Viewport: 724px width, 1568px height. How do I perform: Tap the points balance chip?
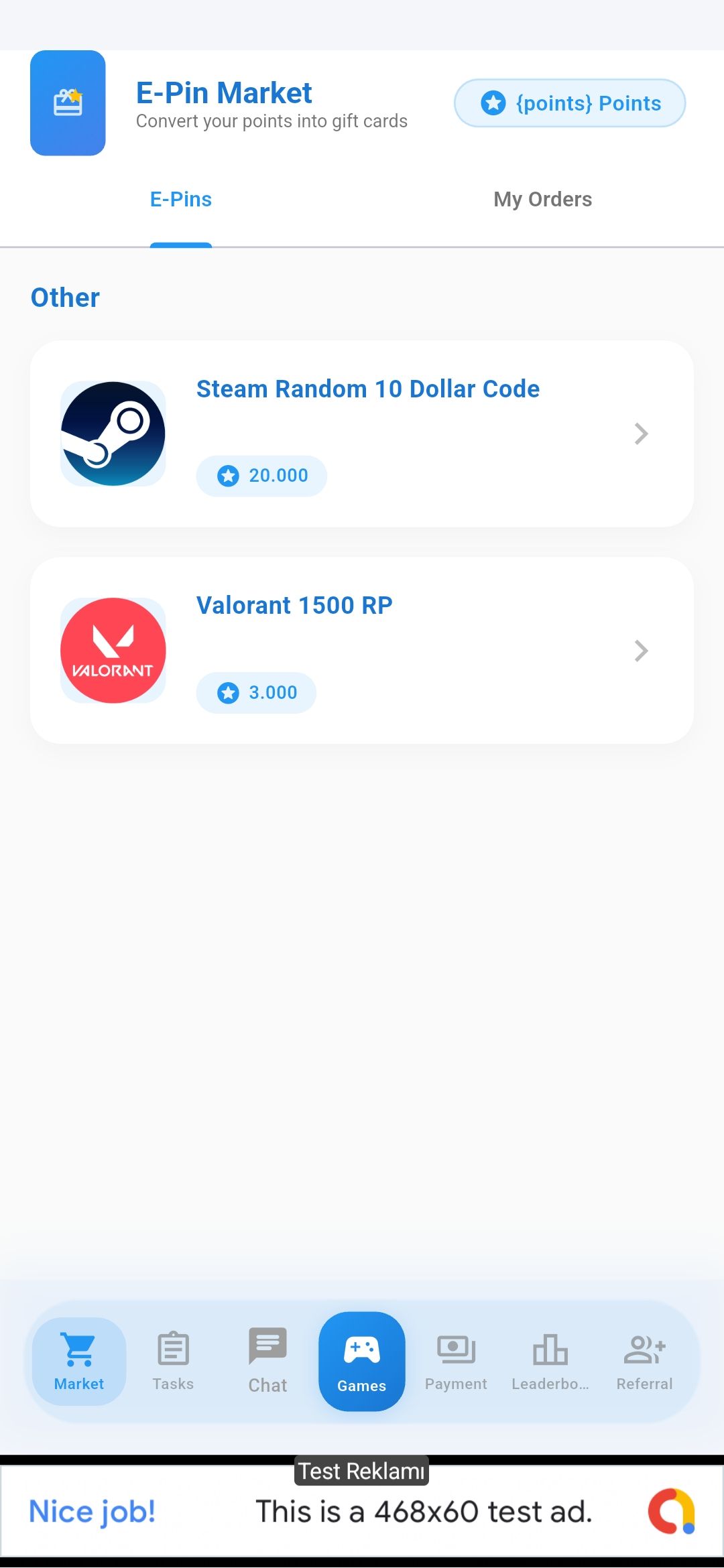pyautogui.click(x=570, y=103)
